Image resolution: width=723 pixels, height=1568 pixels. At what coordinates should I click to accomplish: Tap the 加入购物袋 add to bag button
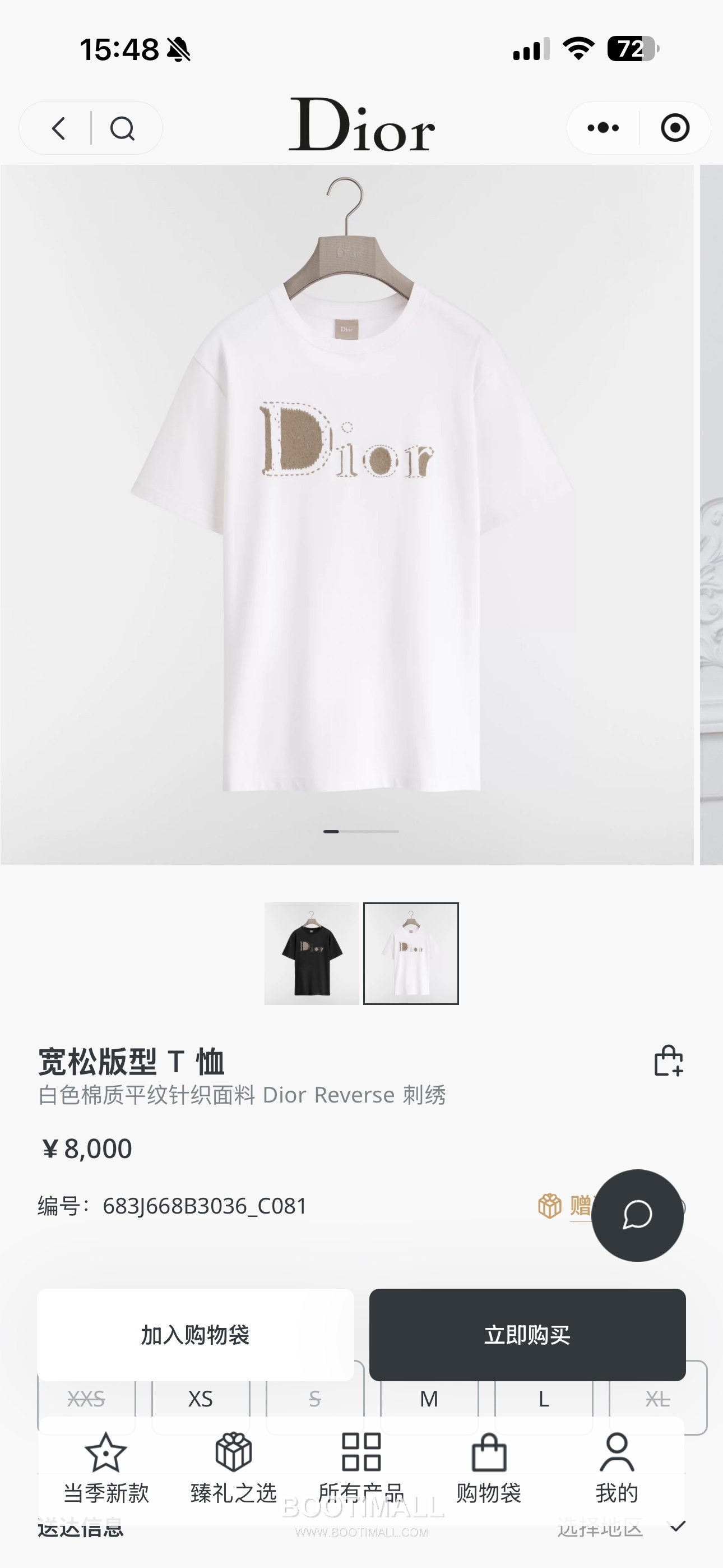click(194, 1334)
